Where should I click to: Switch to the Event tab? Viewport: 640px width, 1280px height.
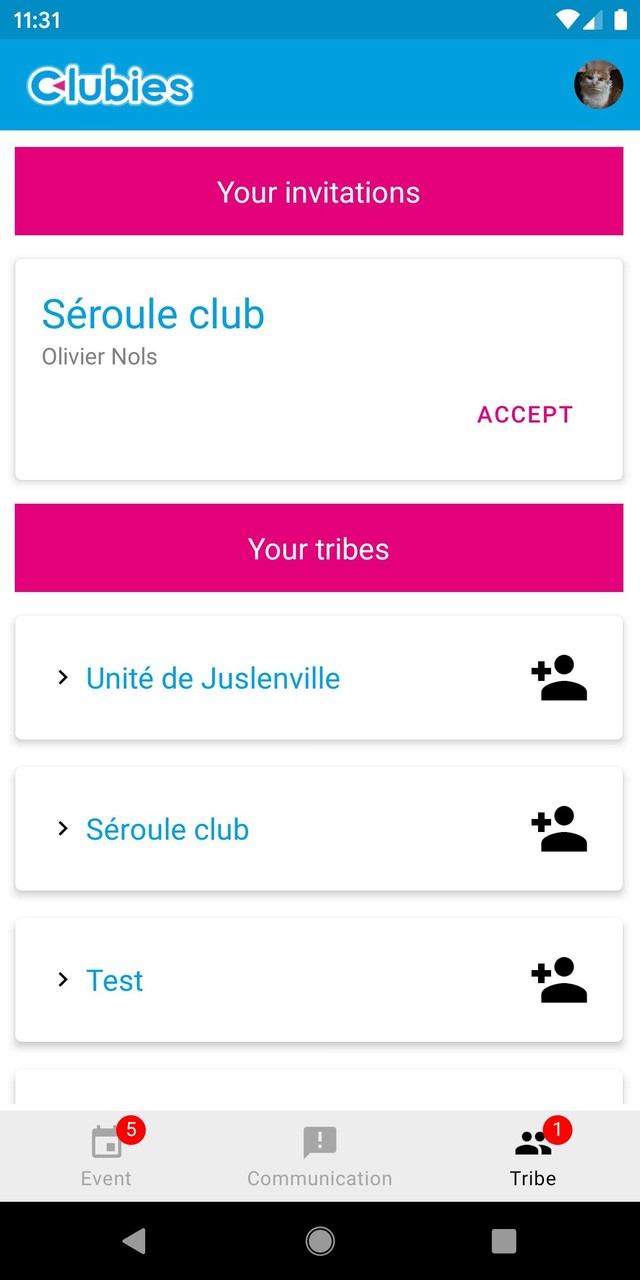[106, 1156]
